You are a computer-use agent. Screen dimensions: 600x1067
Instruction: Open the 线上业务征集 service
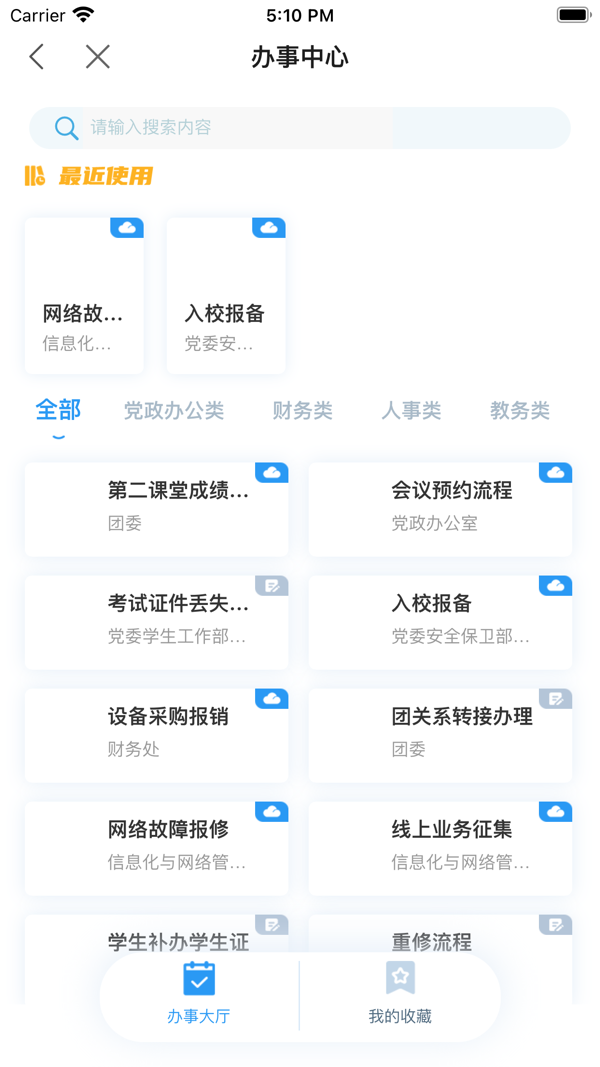tap(440, 848)
